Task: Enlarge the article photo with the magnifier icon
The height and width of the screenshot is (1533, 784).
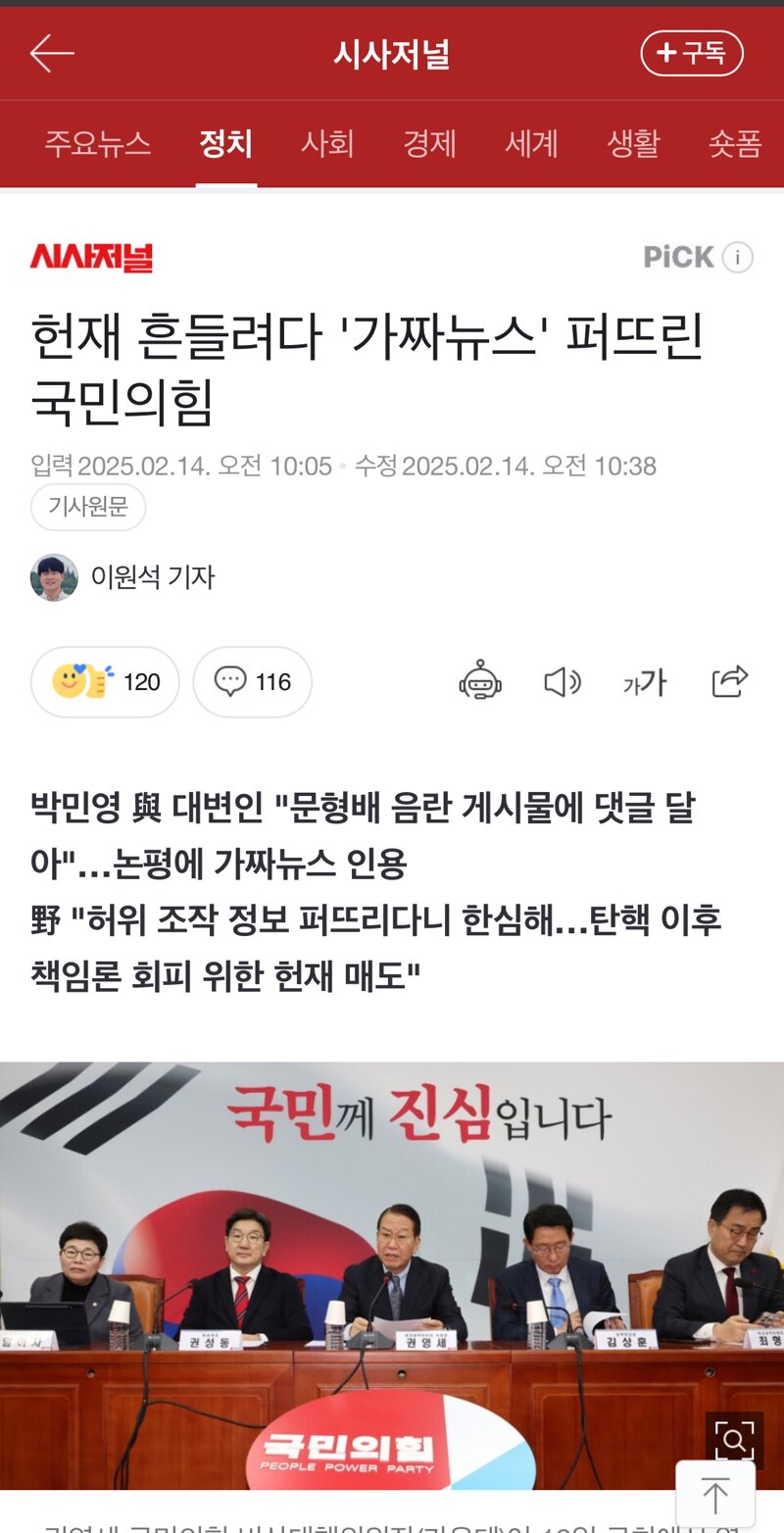Action: click(x=734, y=1440)
